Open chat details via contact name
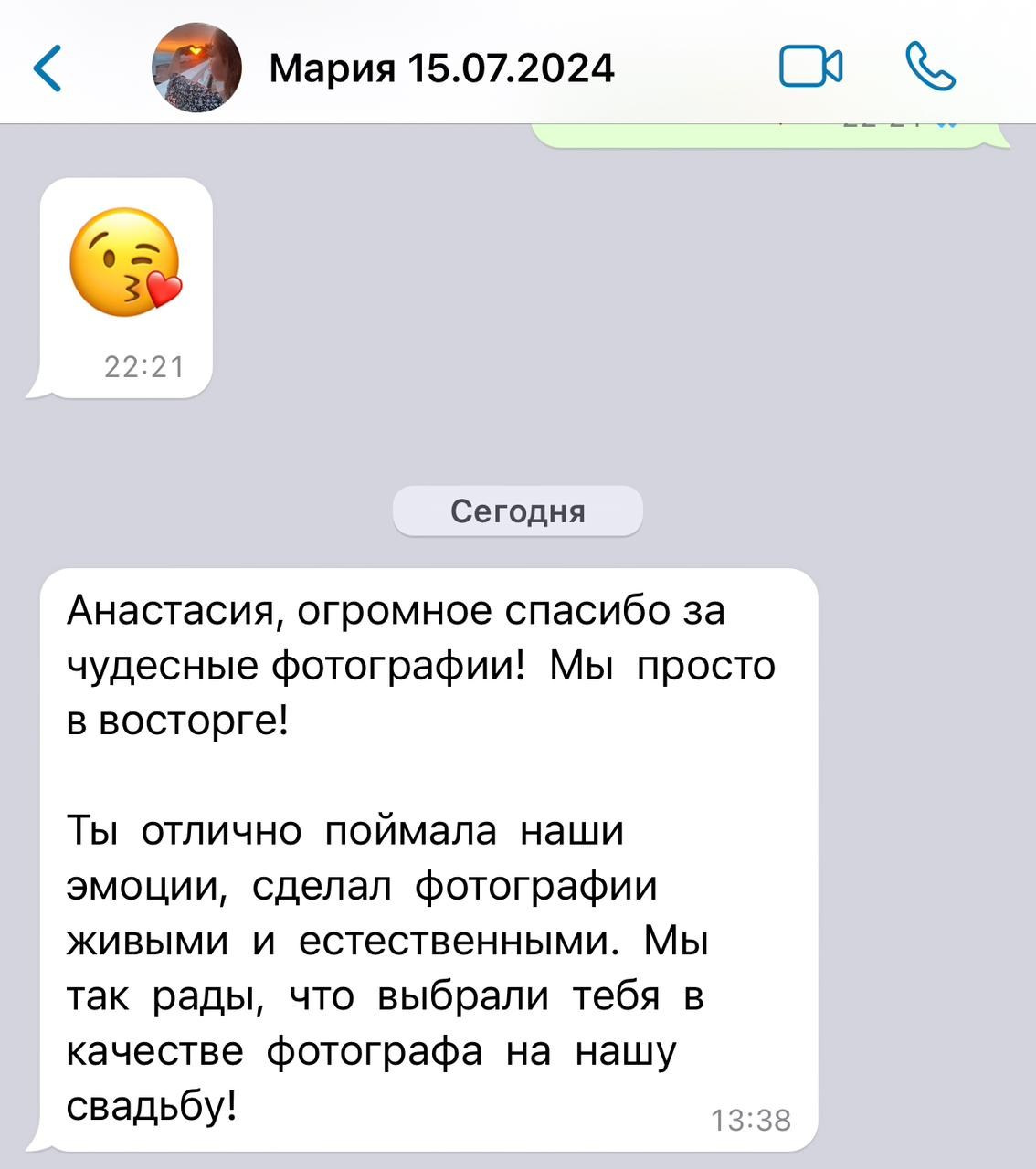 pos(442,66)
